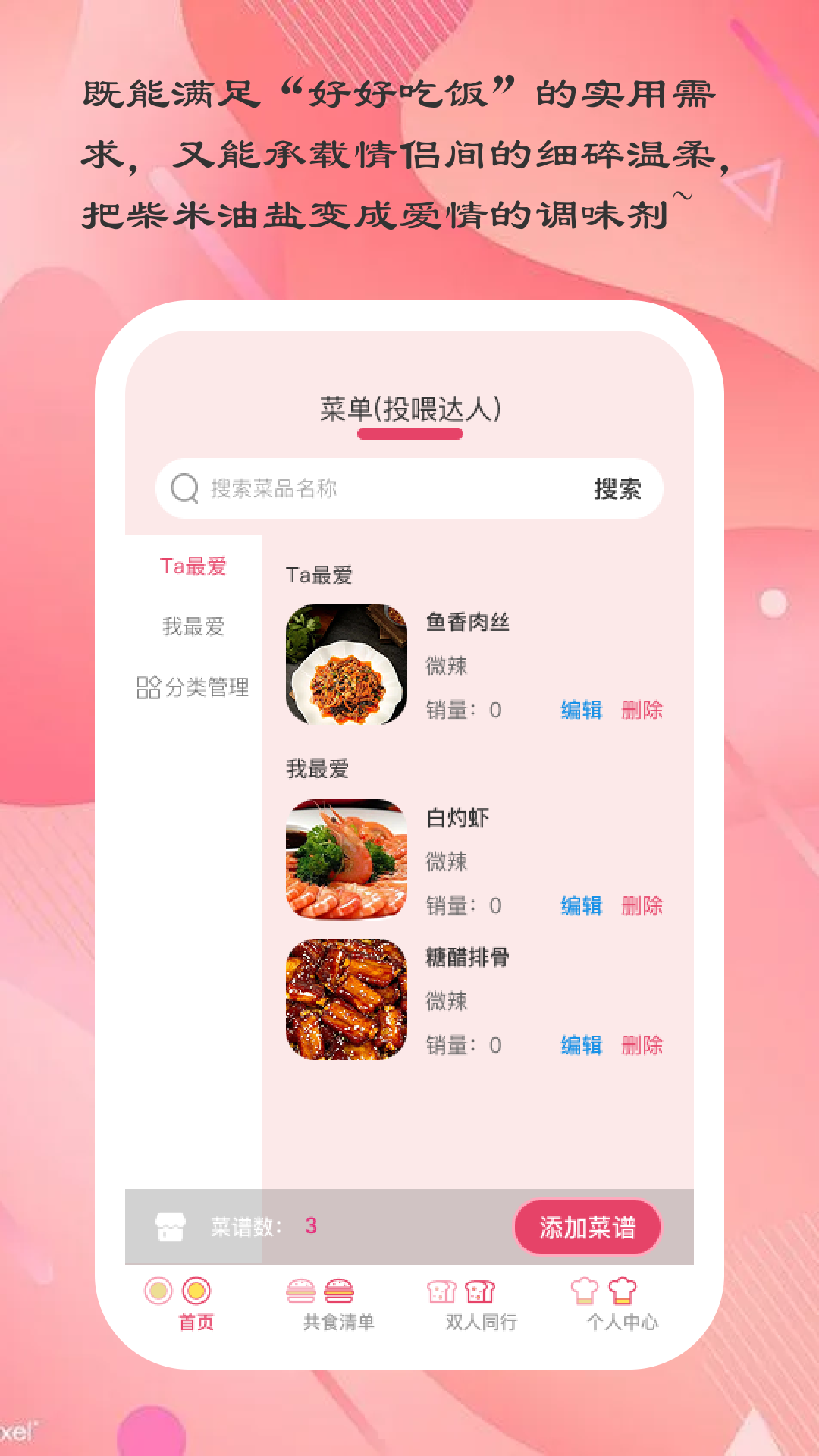Delete 鱼香肉丝 using 删除
Image resolution: width=819 pixels, height=1456 pixels.
point(642,711)
